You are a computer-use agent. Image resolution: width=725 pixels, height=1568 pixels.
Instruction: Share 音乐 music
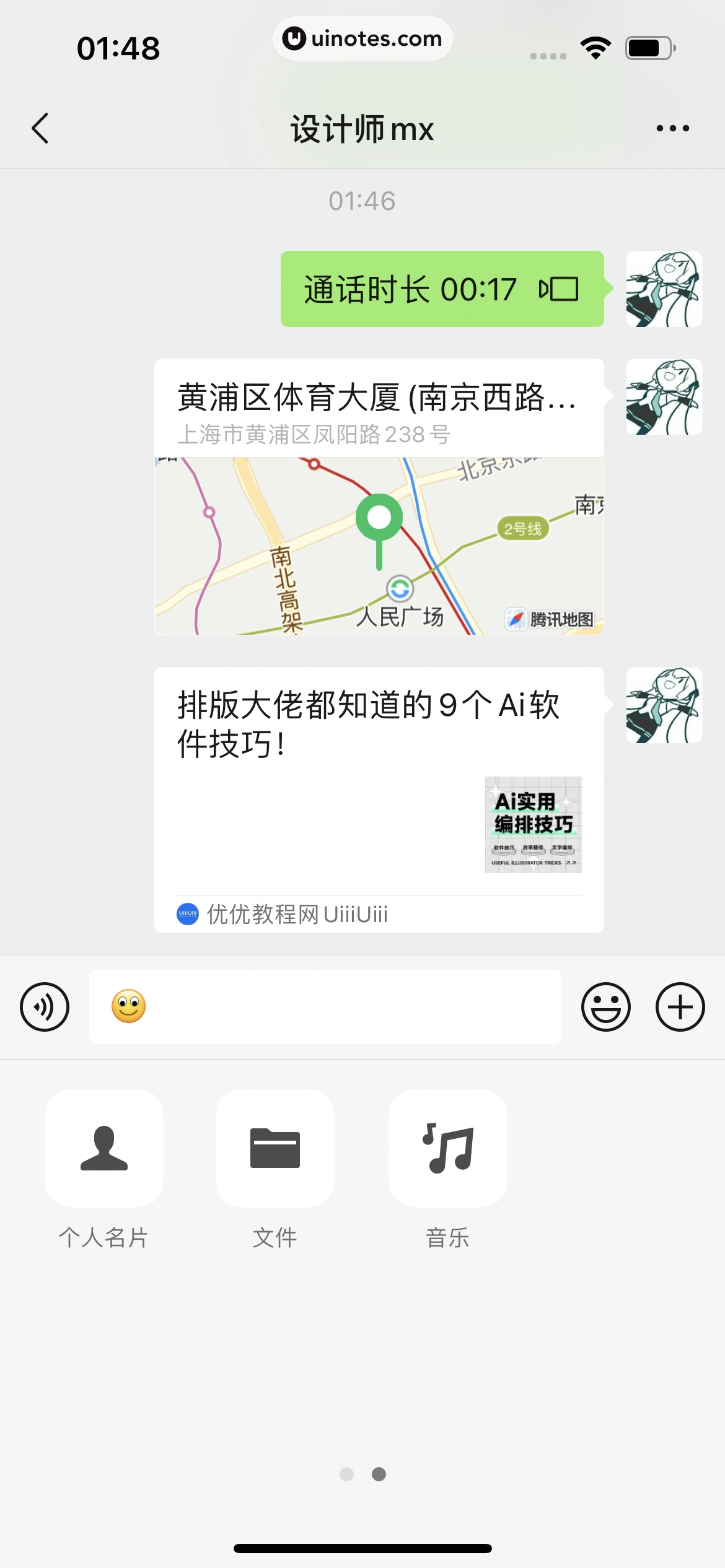447,1148
